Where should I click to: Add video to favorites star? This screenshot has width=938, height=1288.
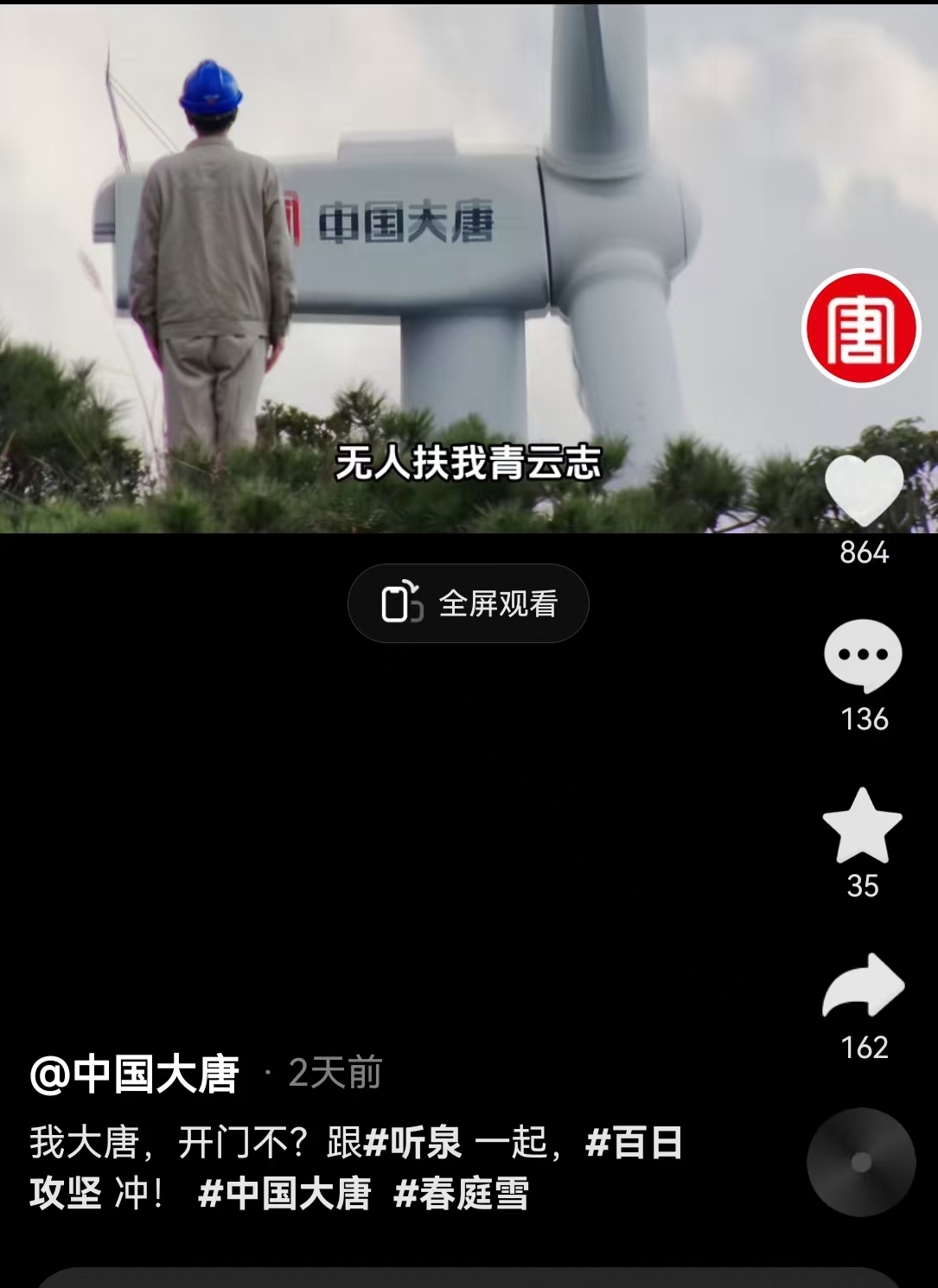point(862,826)
